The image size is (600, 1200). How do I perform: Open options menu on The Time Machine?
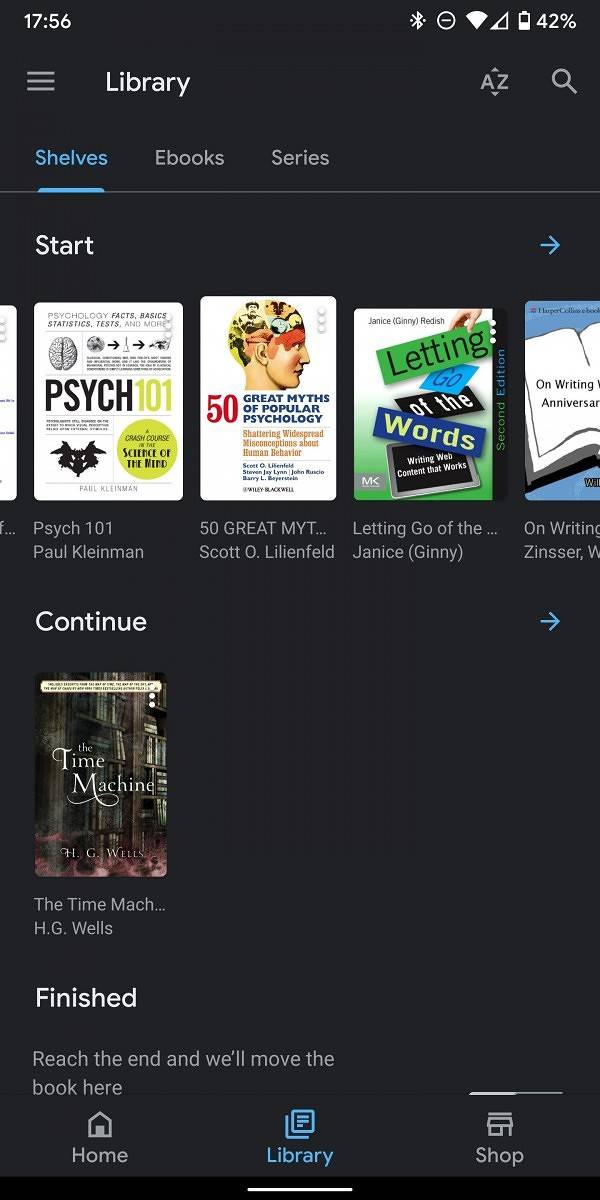click(152, 694)
